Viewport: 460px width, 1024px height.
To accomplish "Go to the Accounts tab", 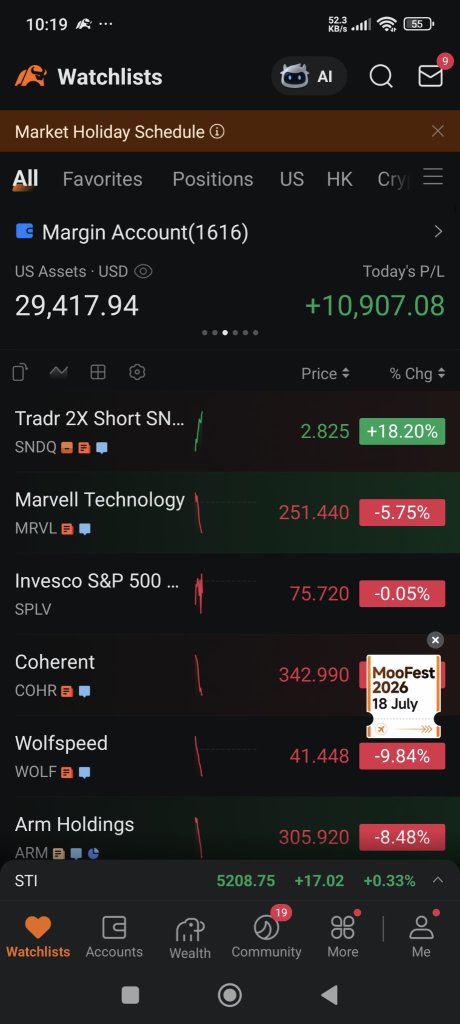I will click(114, 936).
